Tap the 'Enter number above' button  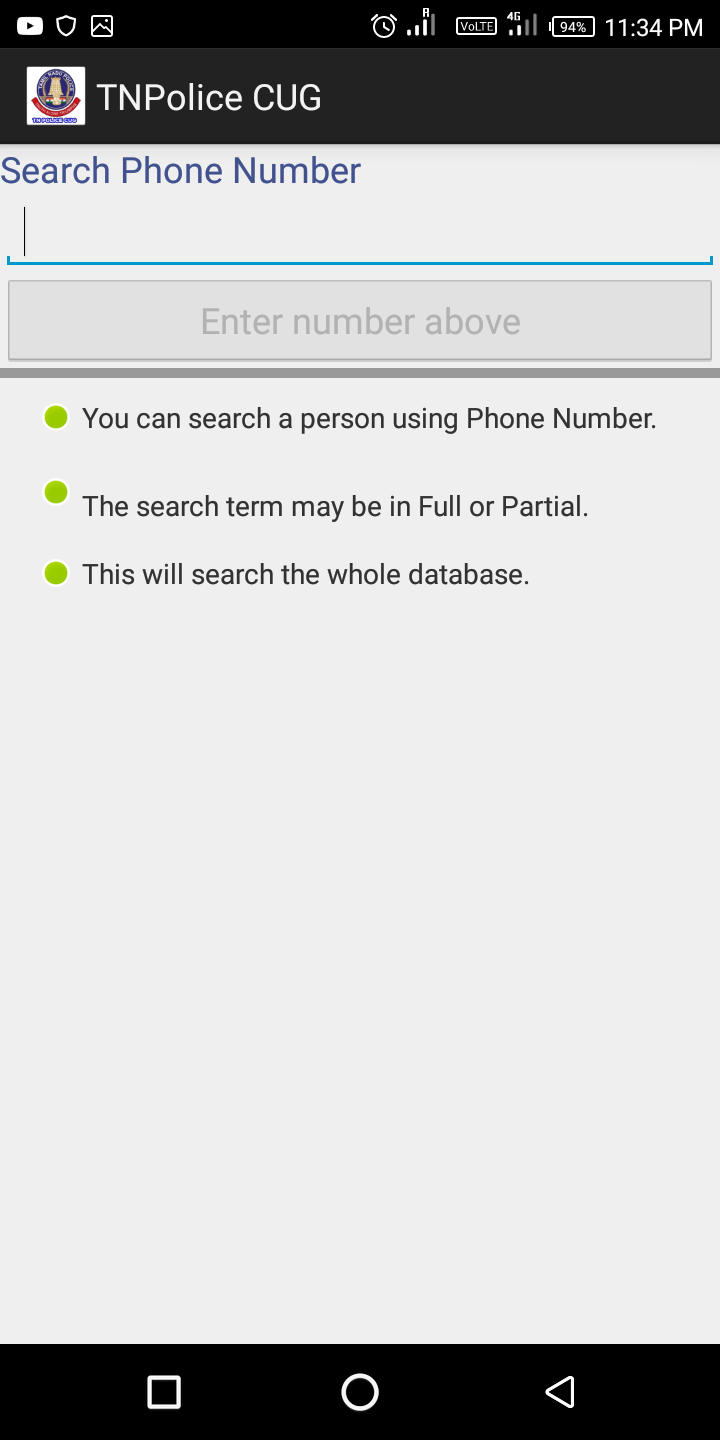click(x=360, y=321)
